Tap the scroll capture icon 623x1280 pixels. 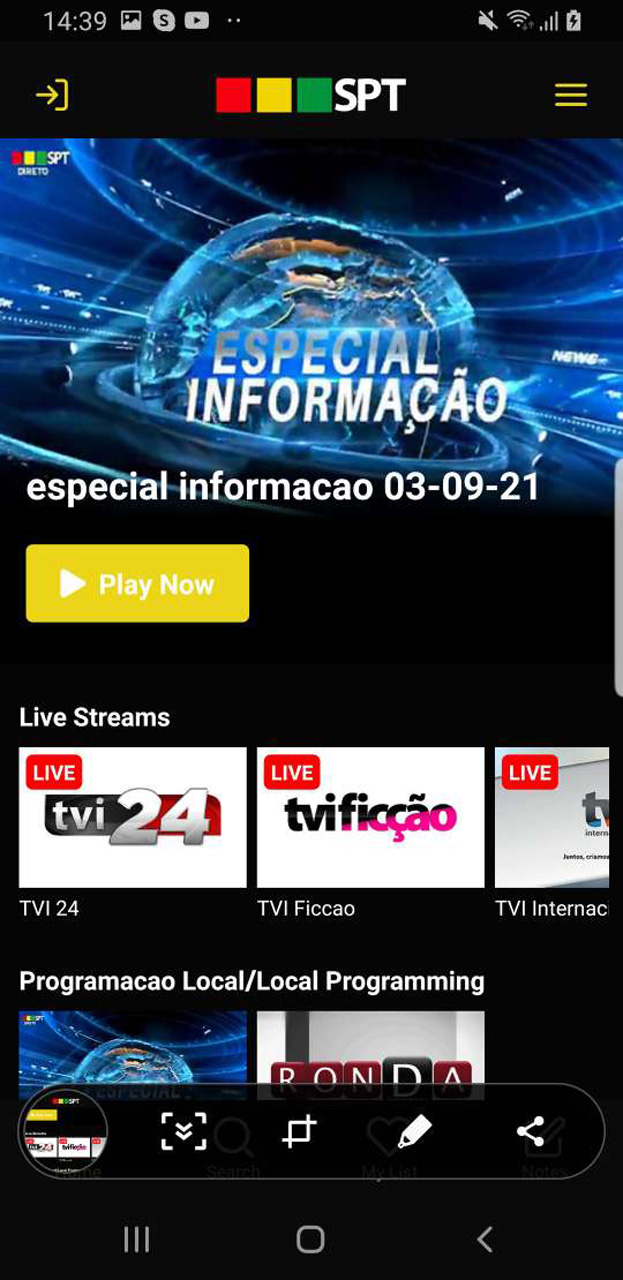(x=184, y=1132)
